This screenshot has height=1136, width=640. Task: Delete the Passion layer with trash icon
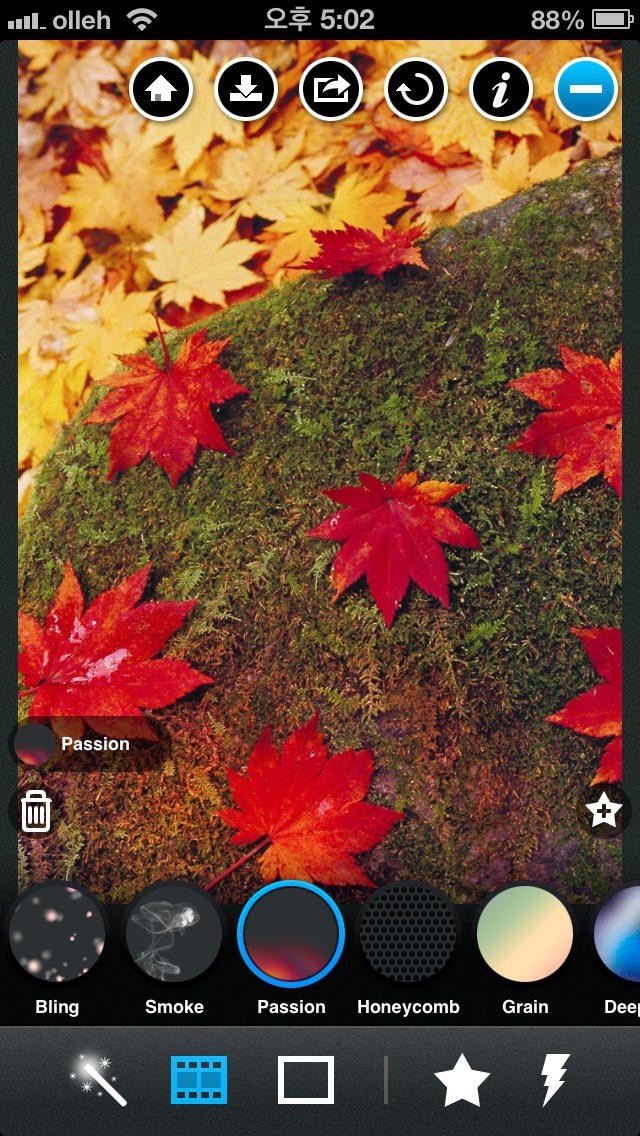click(36, 810)
